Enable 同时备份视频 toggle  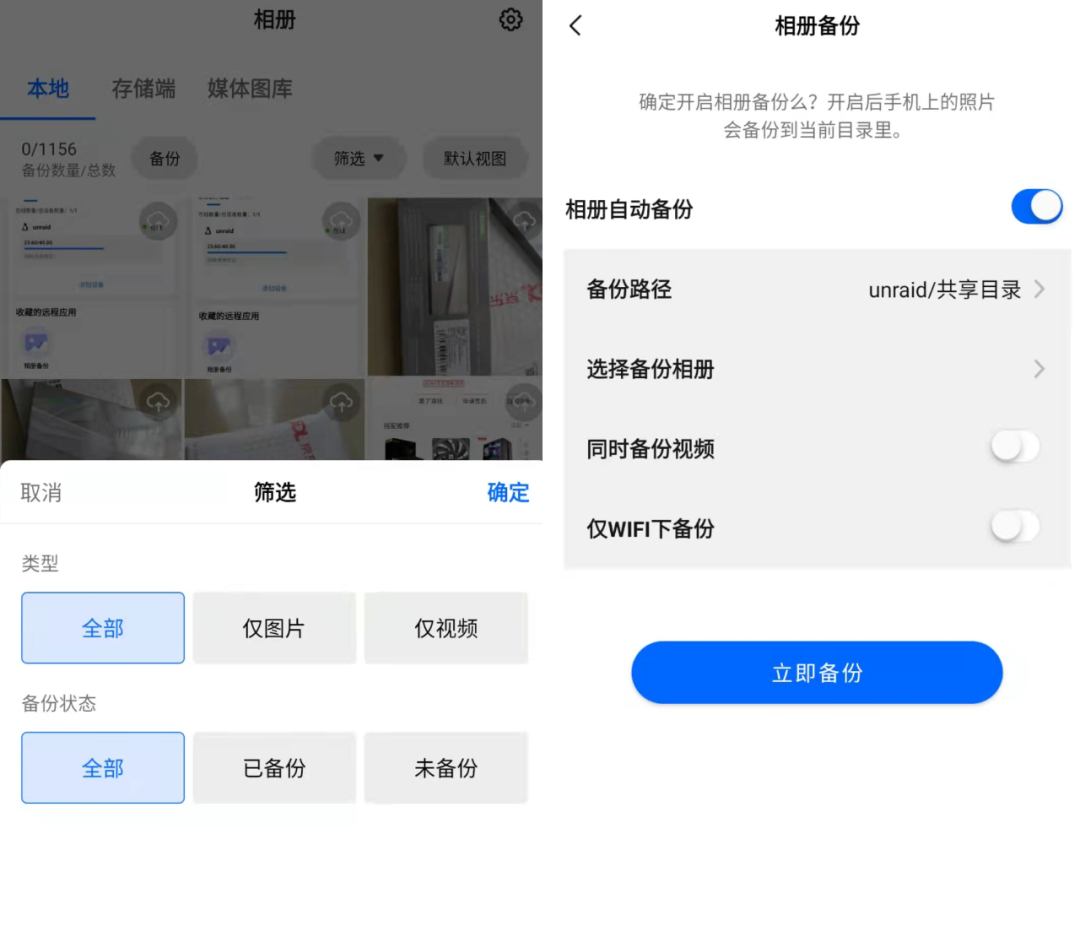pos(1015,448)
